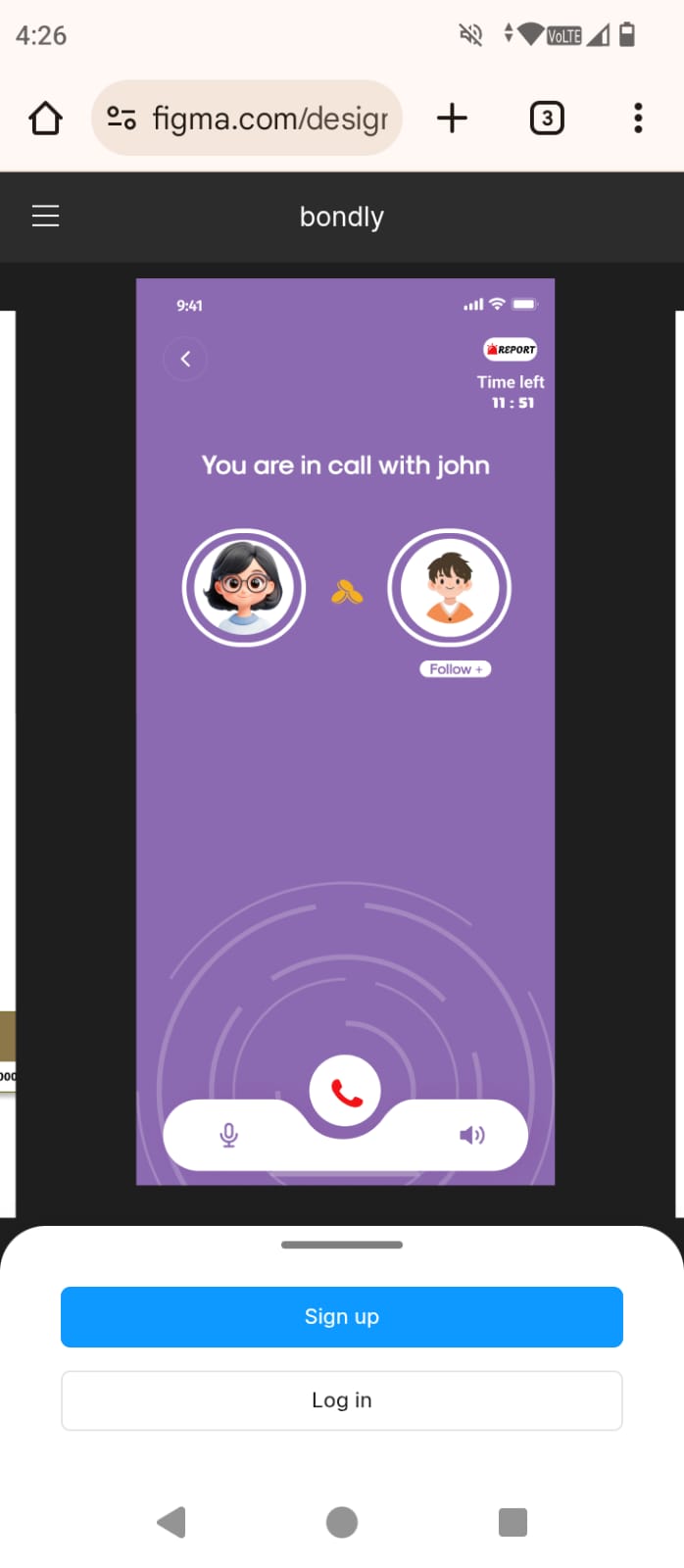Open the tab switcher showing 3 tabs

tap(547, 119)
